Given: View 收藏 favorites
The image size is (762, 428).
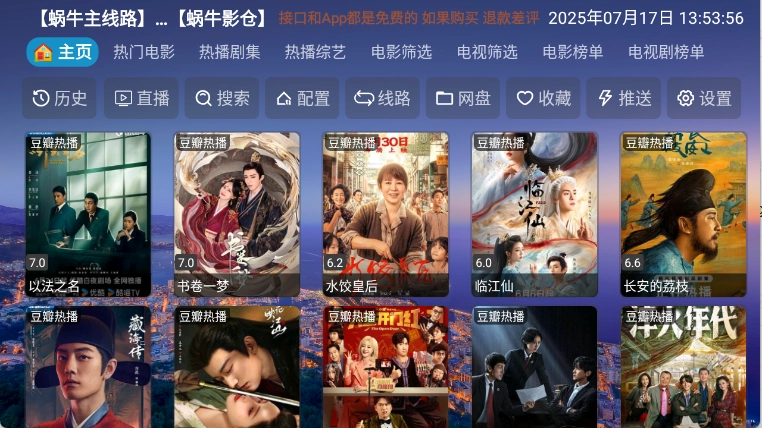Looking at the screenshot, I should tap(543, 98).
